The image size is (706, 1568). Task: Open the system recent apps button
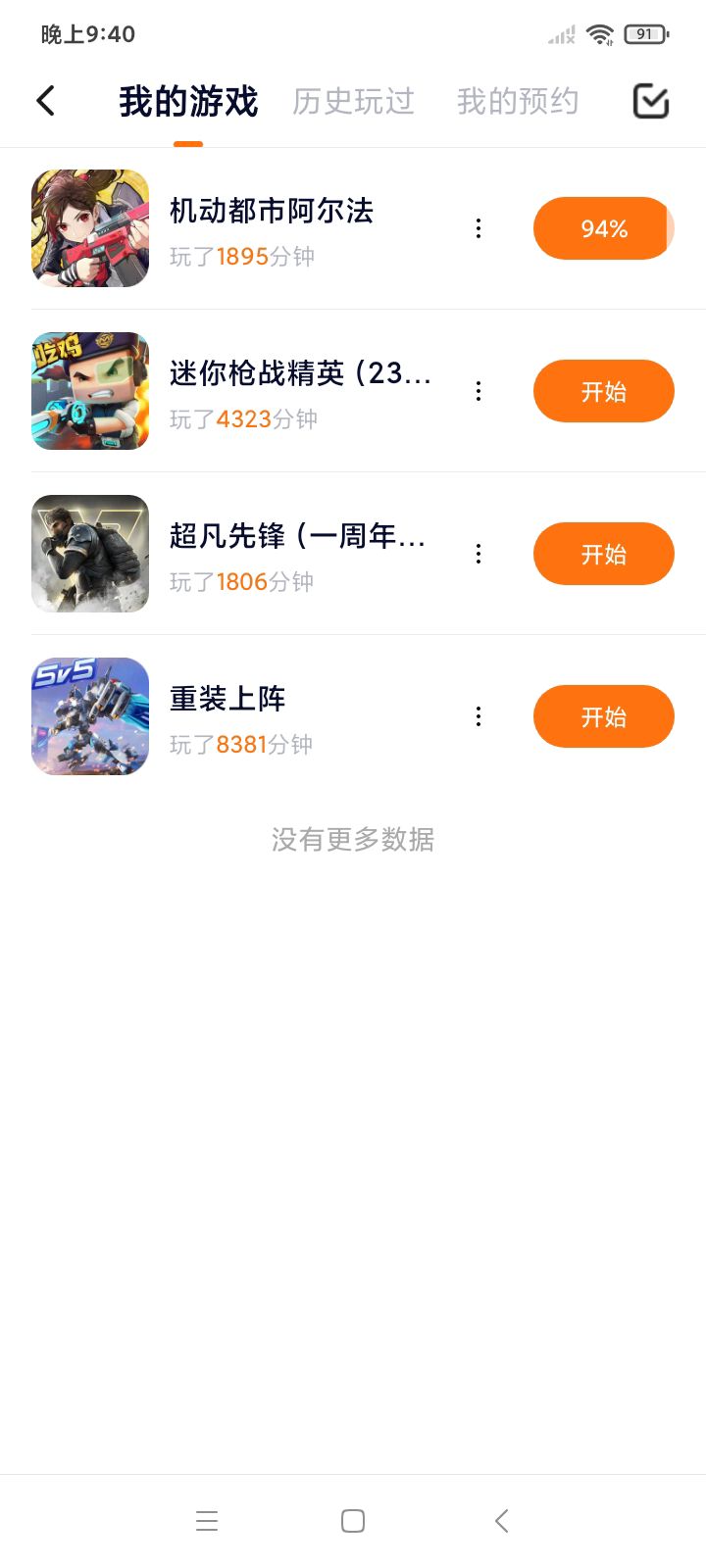(x=207, y=1521)
